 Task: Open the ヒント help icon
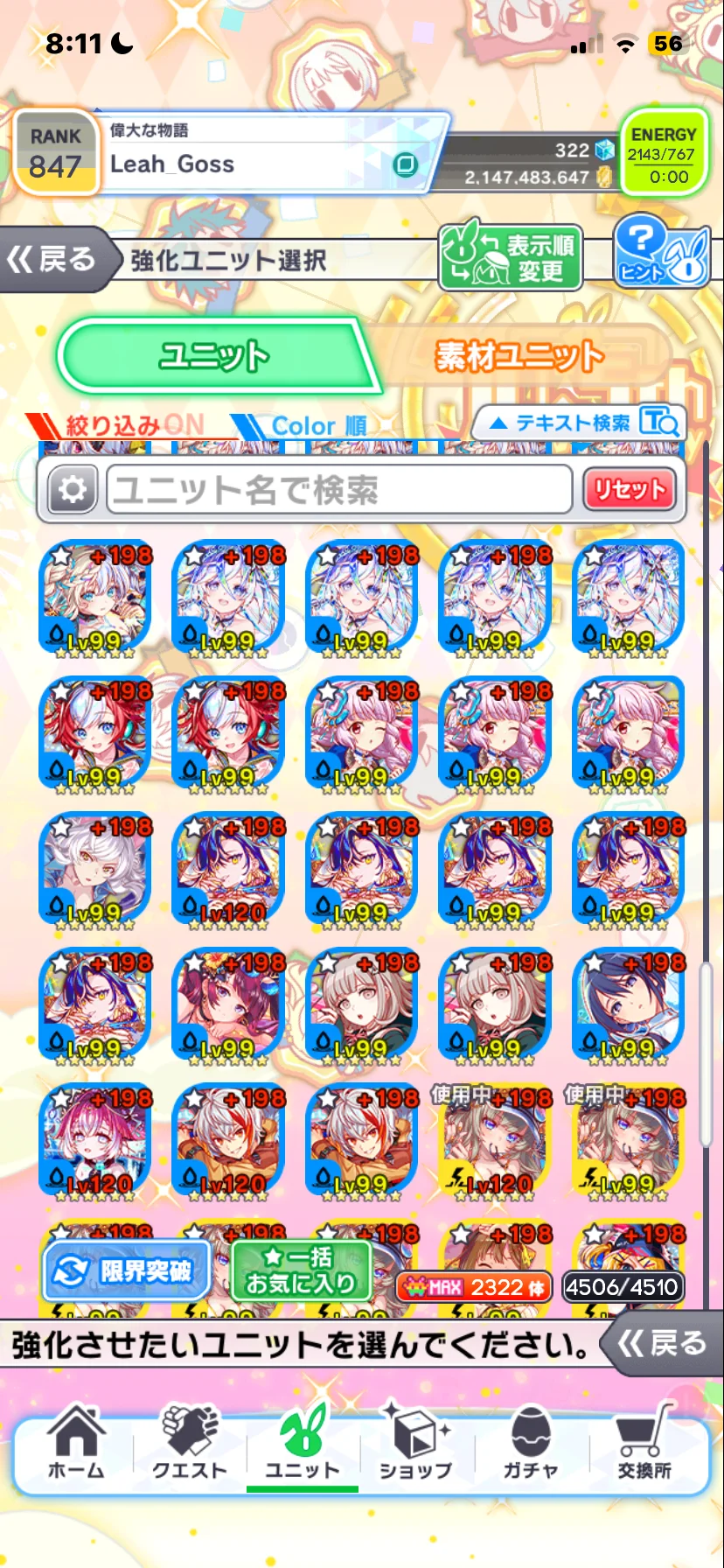(x=660, y=253)
